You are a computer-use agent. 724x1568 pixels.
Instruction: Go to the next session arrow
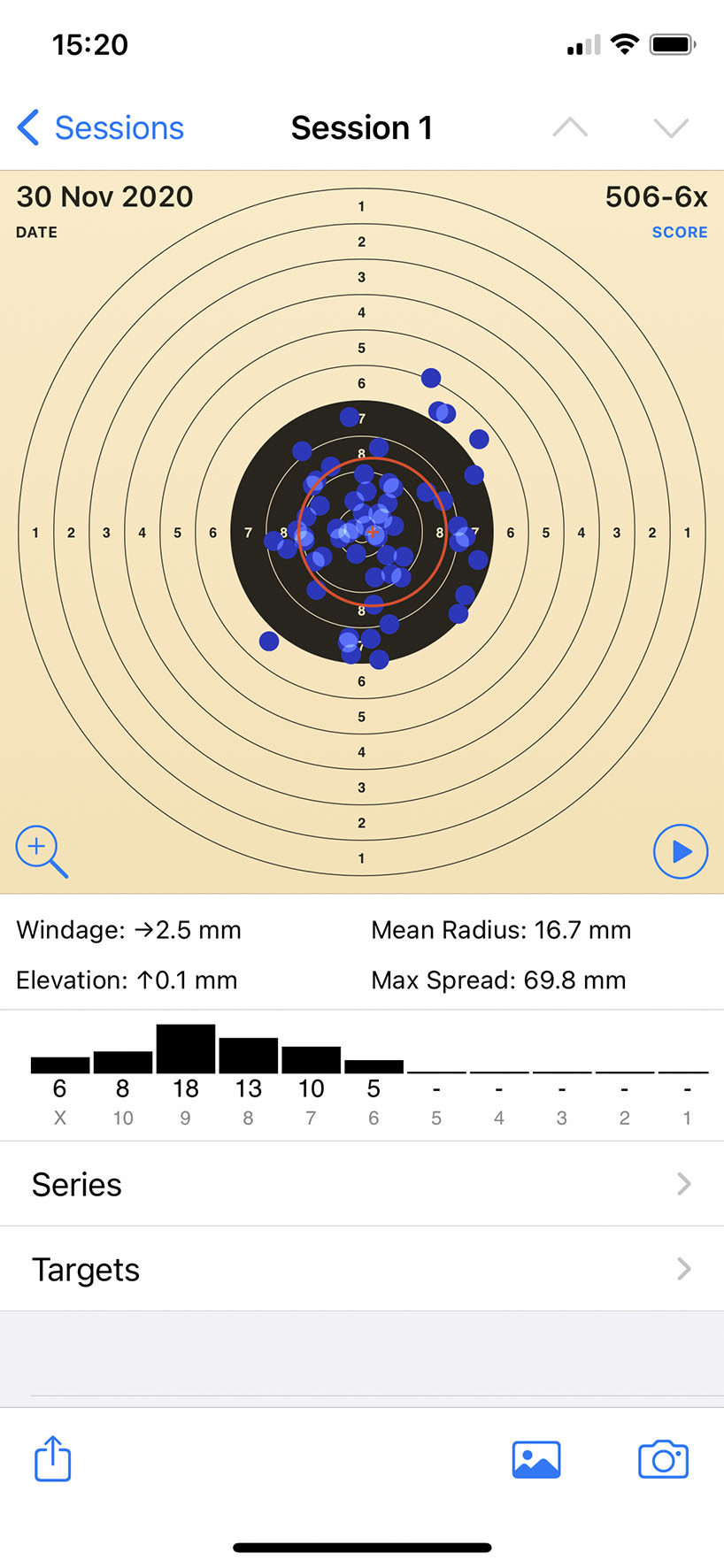(x=671, y=128)
